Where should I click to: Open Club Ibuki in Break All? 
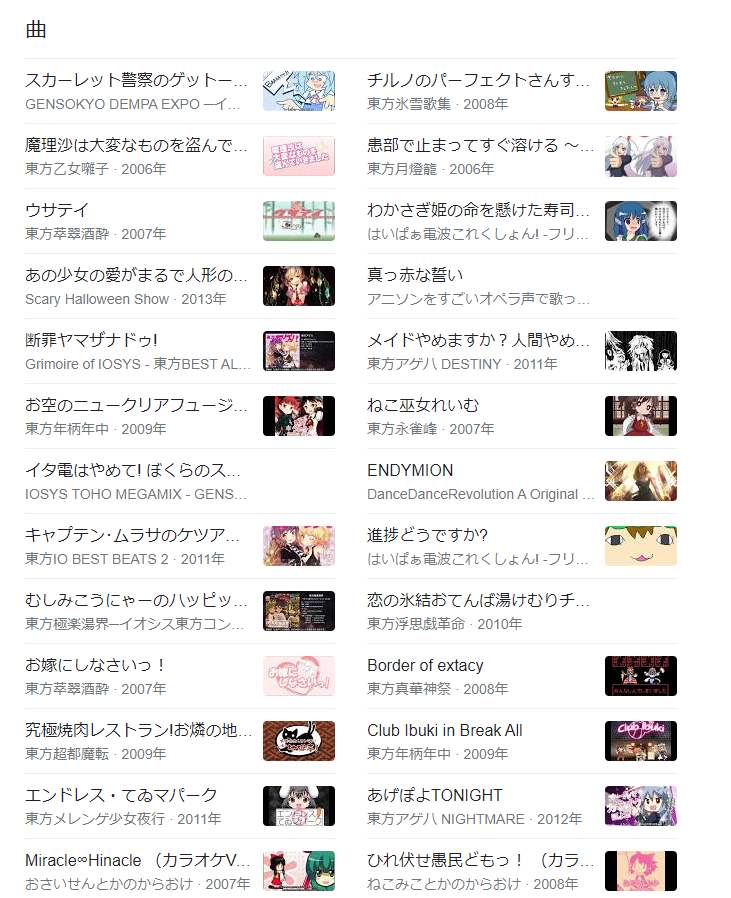tap(444, 730)
